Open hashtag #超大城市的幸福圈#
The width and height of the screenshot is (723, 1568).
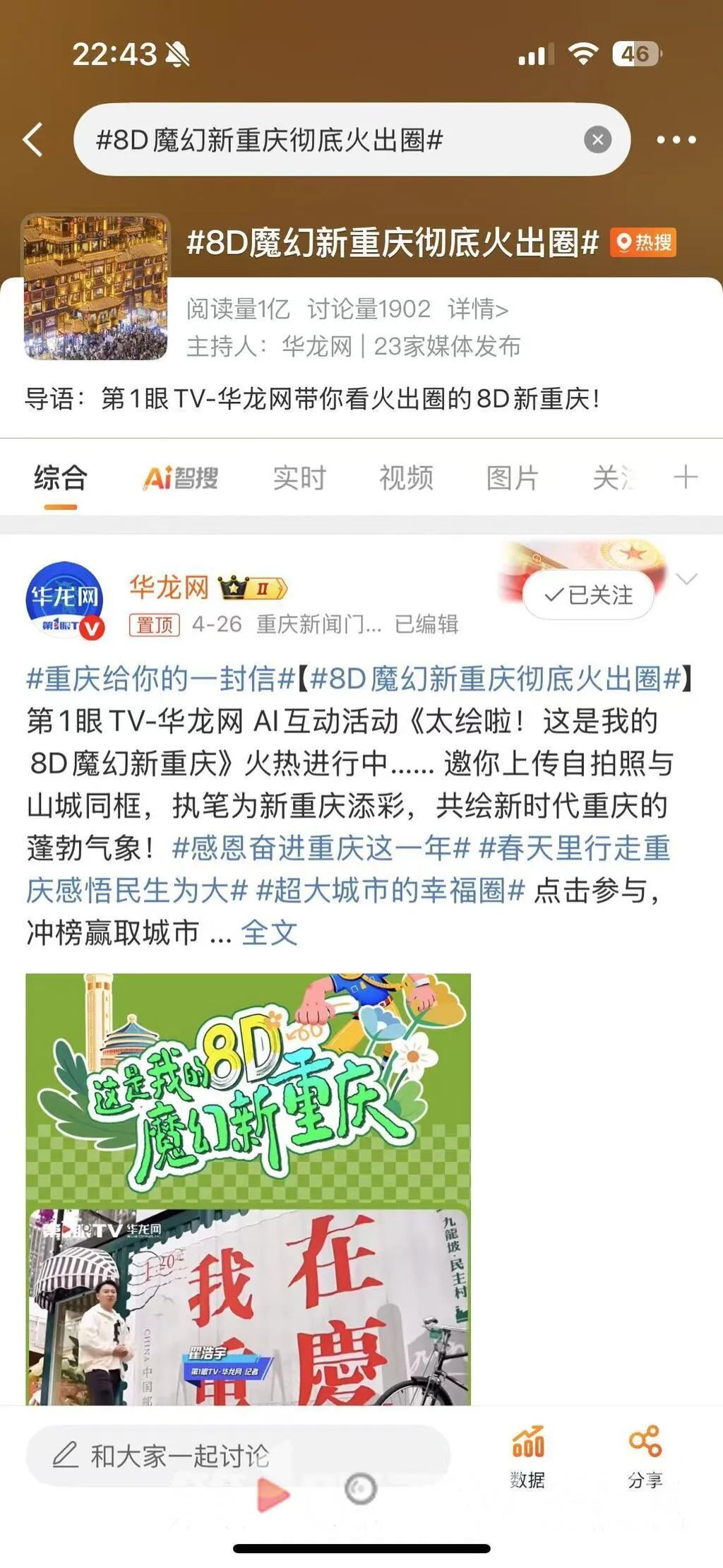[390, 891]
